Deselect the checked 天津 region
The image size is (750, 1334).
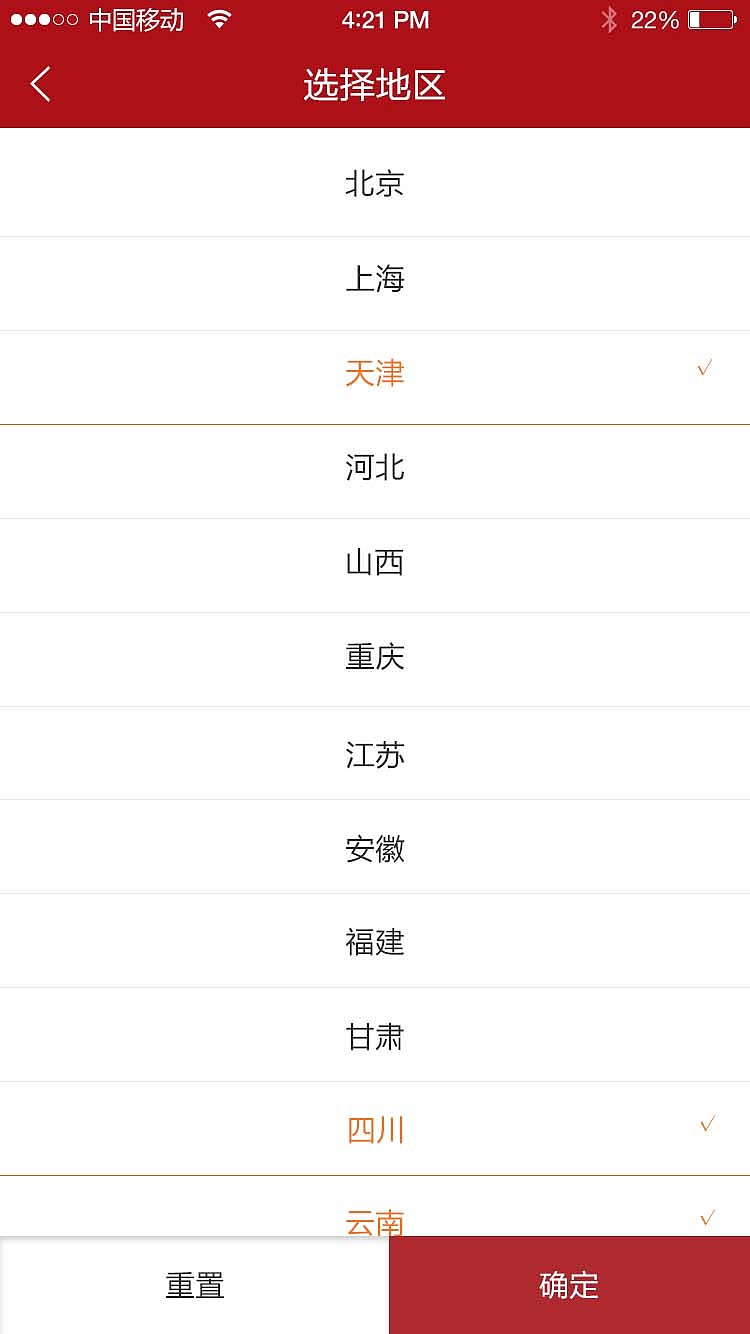(375, 374)
